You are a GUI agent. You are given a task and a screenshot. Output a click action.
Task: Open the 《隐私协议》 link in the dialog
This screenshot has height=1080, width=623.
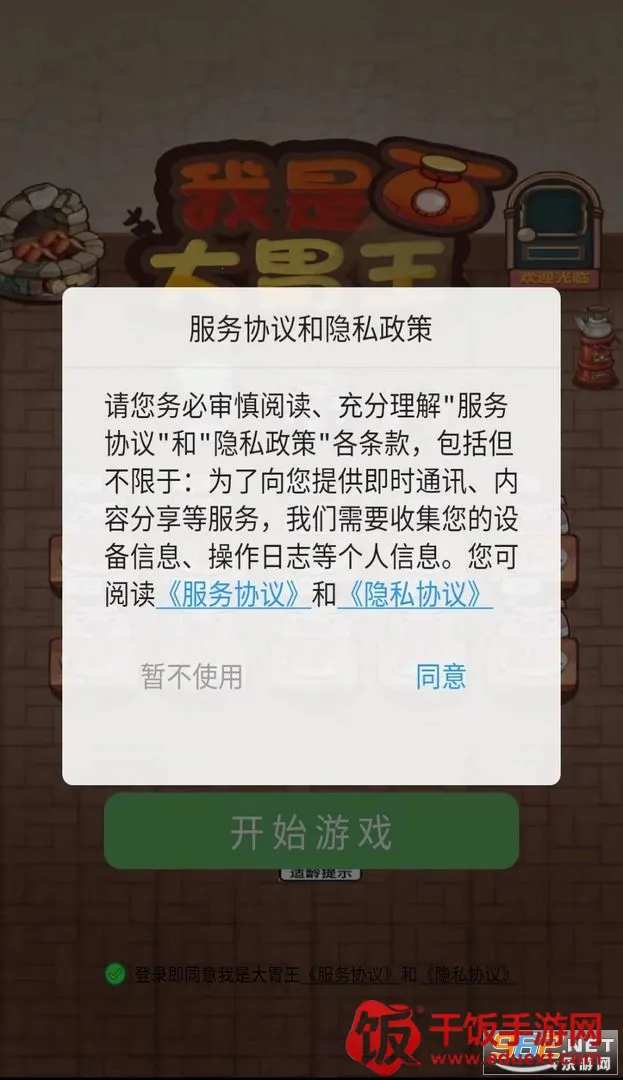[x=415, y=596]
